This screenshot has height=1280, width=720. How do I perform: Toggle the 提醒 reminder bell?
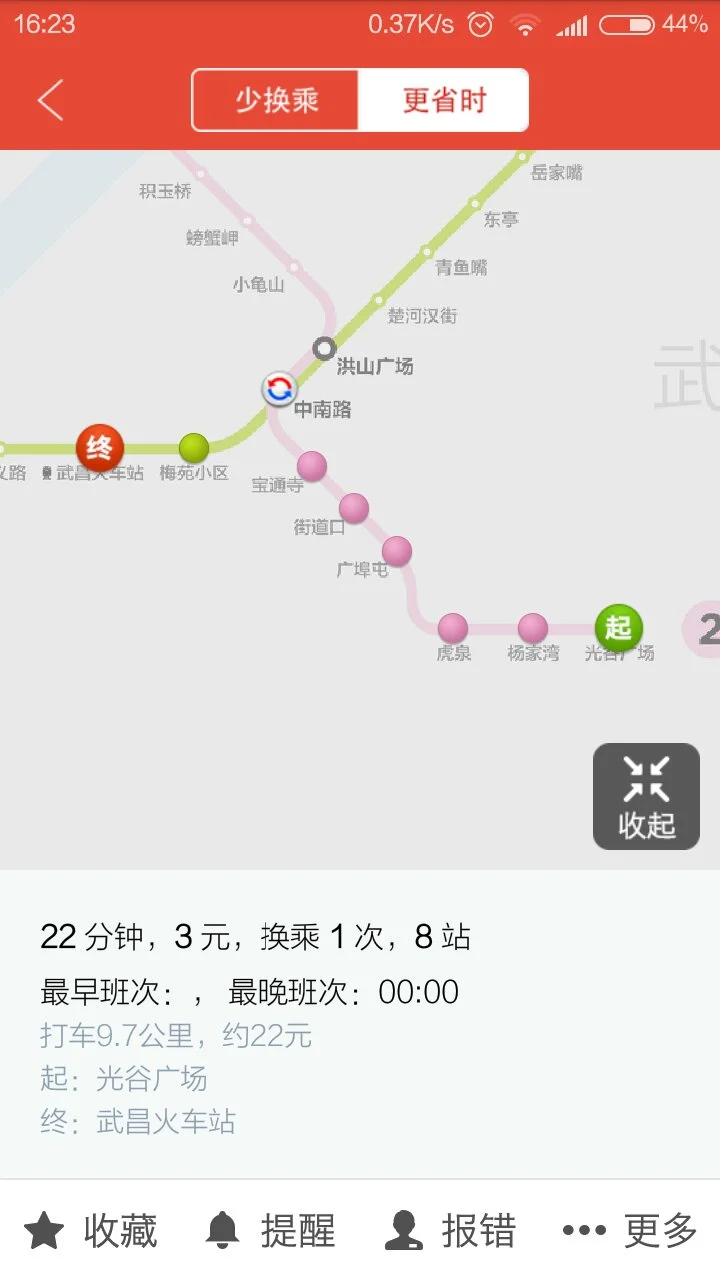[223, 1230]
